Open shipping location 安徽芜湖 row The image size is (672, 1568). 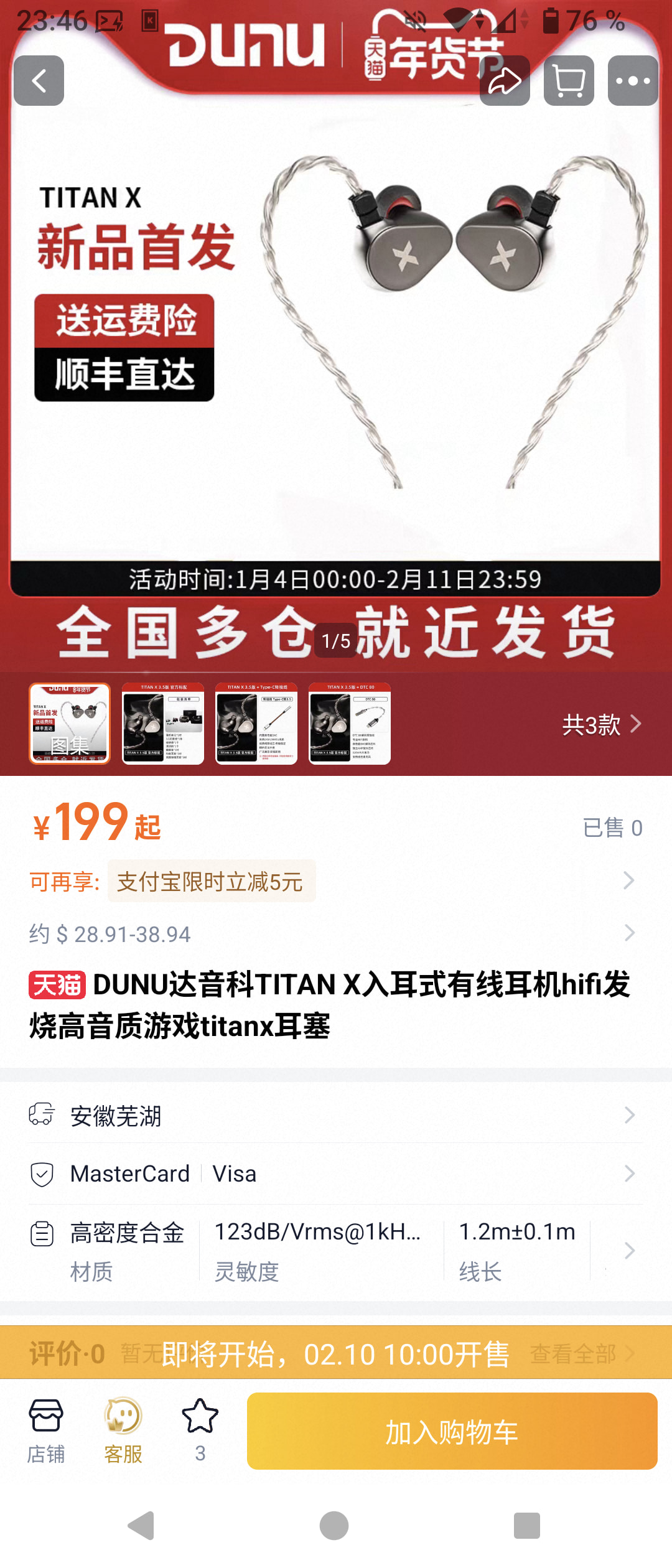[336, 1116]
